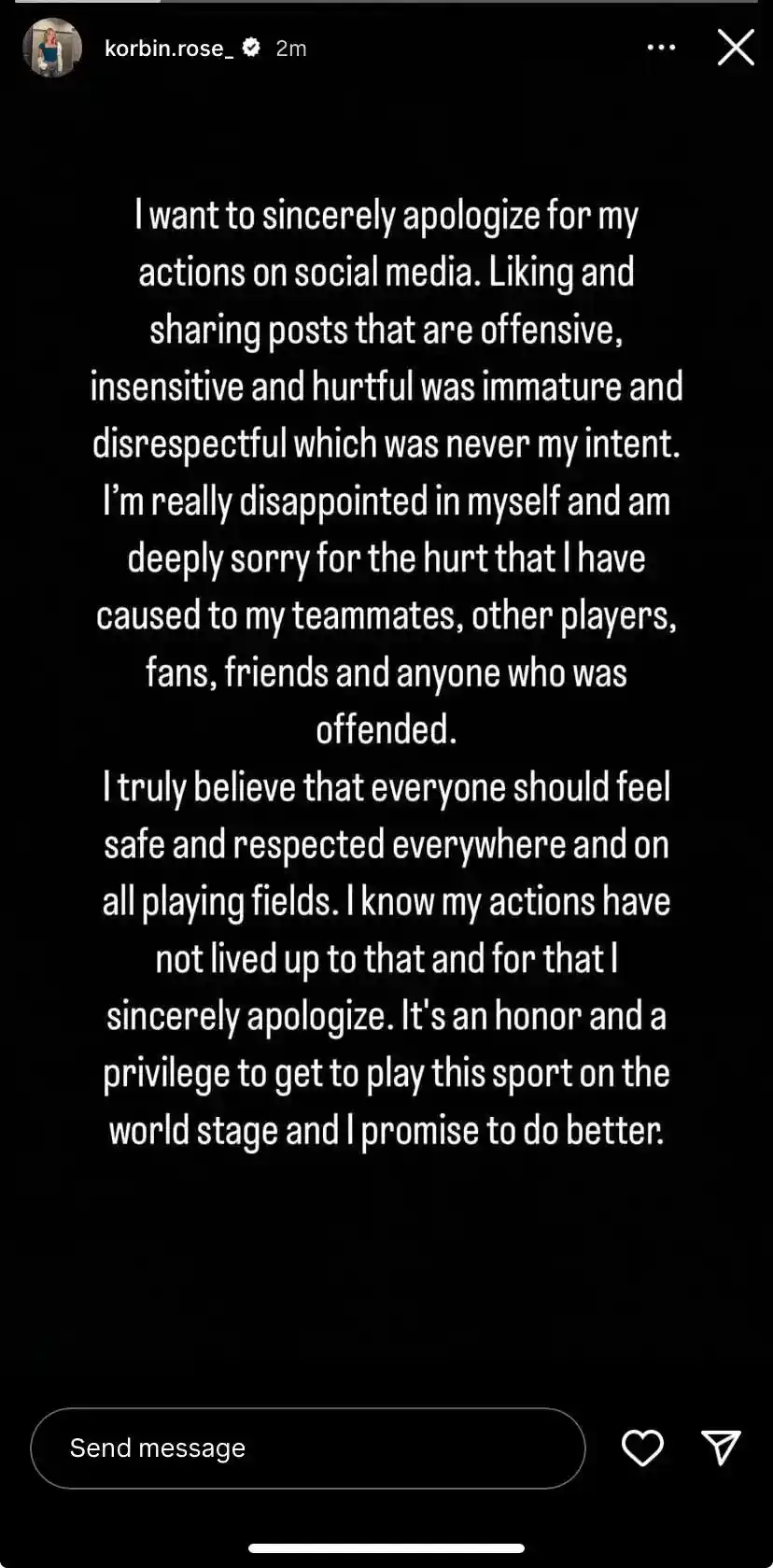Tap the Send message field
The width and height of the screenshot is (773, 1568).
(308, 1448)
